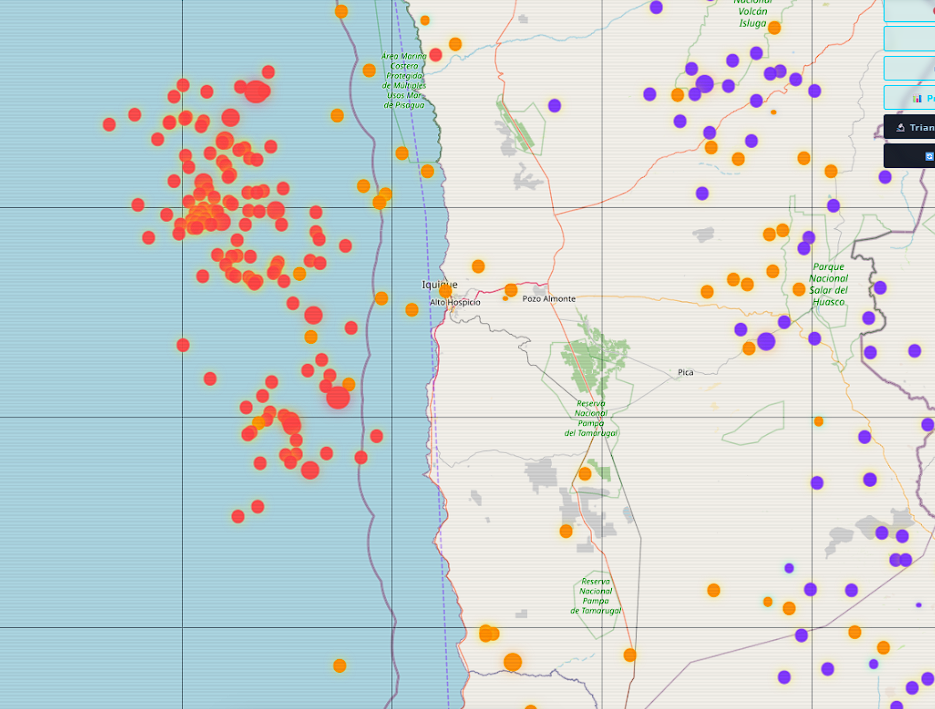Tap the dark button with blue refresh icon
This screenshot has width=935, height=709.
point(909,156)
